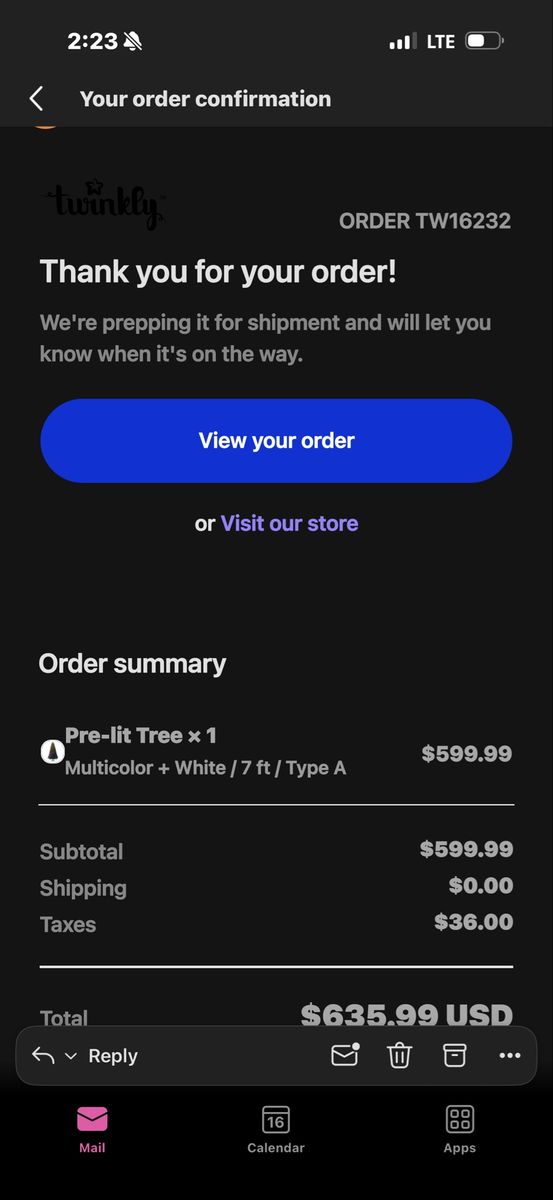Screen dimensions: 553x1200
Task: Tap the View your order button
Action: pyautogui.click(x=276, y=441)
